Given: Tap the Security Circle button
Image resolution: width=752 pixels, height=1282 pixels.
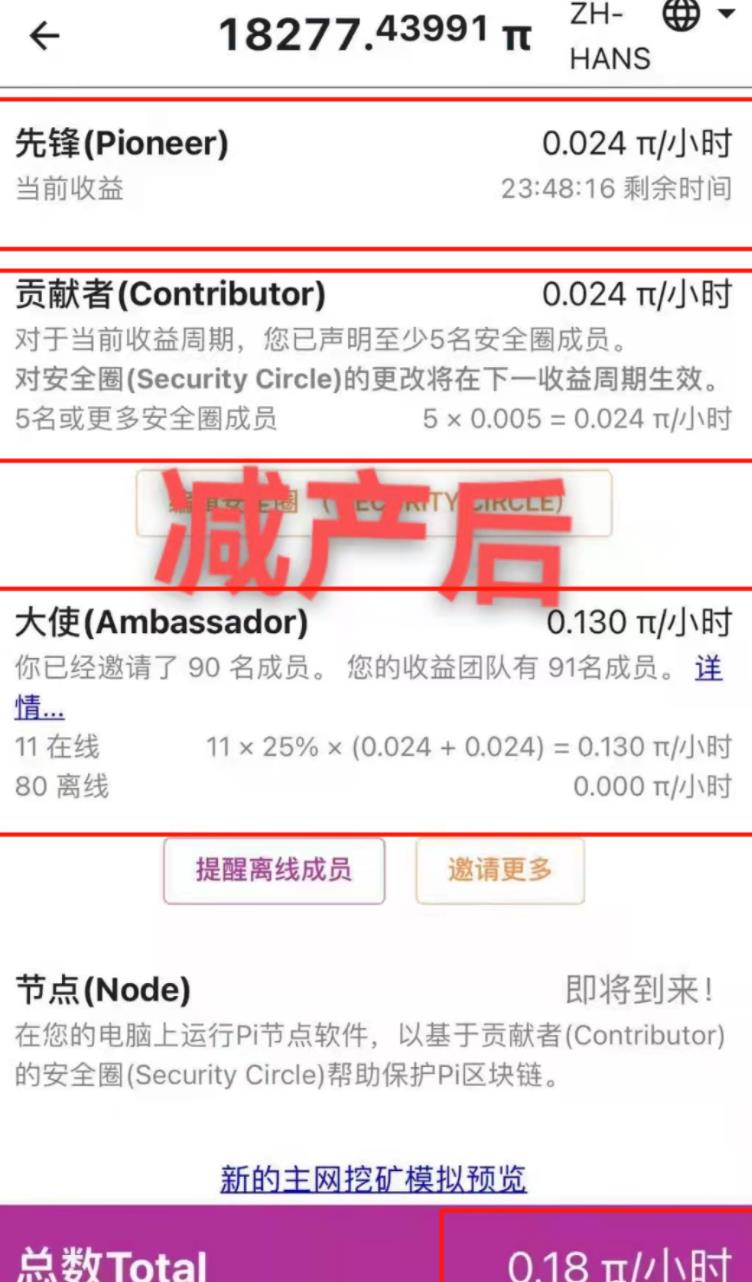Looking at the screenshot, I should (x=373, y=503).
